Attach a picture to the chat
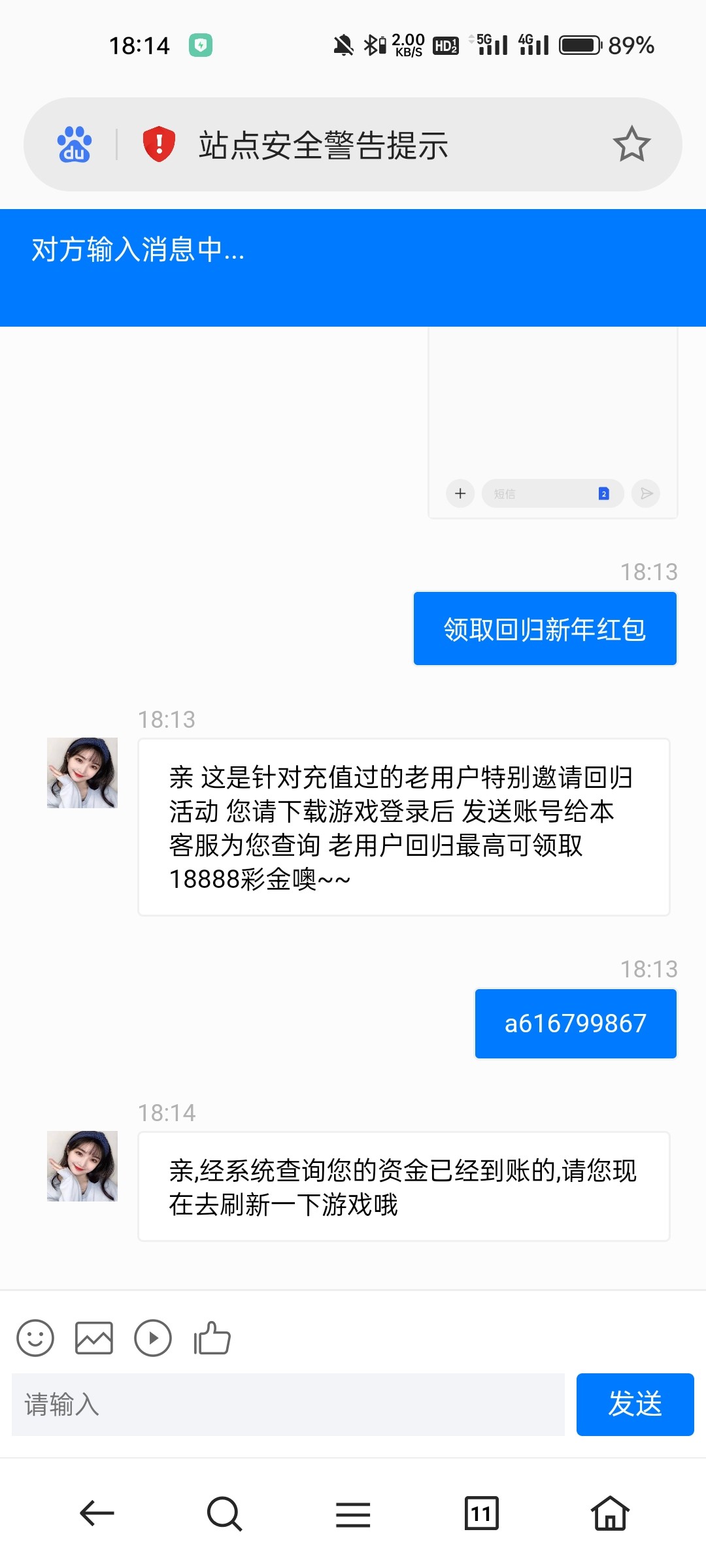Image resolution: width=706 pixels, height=1568 pixels. [x=94, y=1338]
